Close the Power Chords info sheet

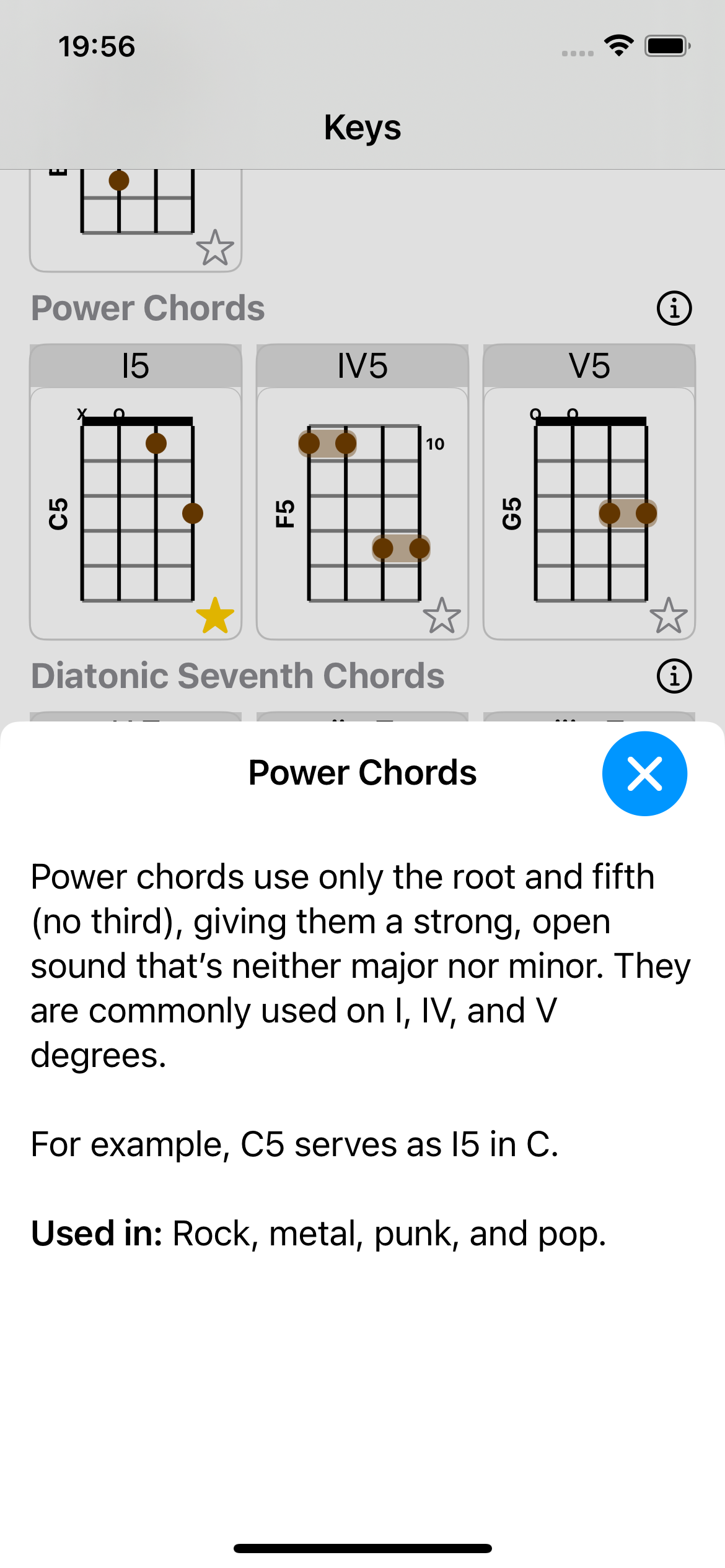click(644, 773)
